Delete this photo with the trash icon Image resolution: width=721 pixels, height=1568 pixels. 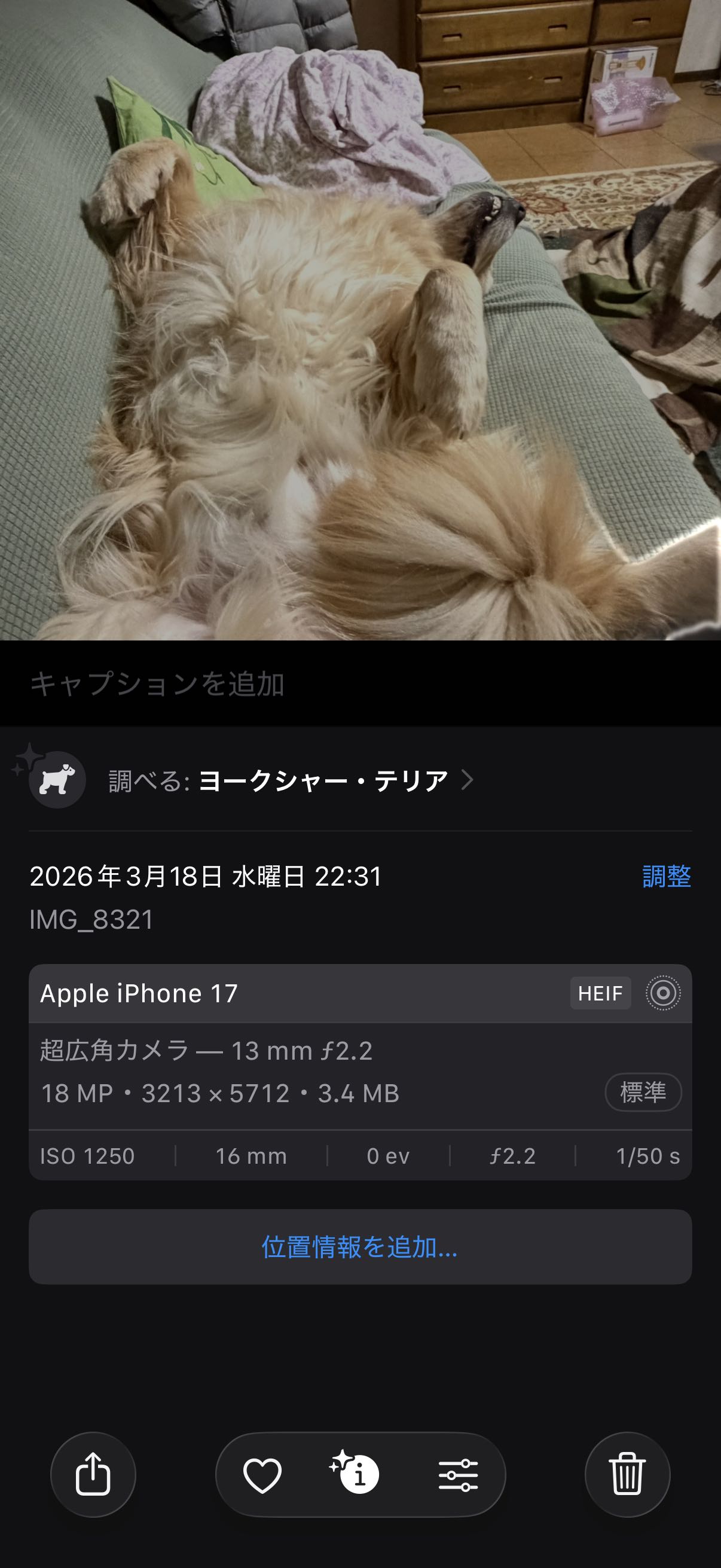627,1474
